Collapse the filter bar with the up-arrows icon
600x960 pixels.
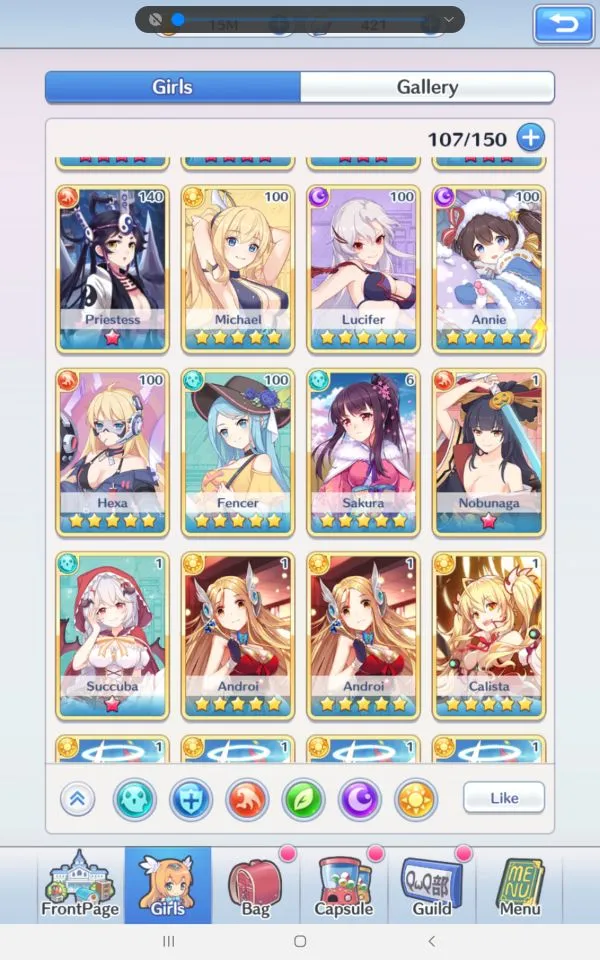(77, 798)
